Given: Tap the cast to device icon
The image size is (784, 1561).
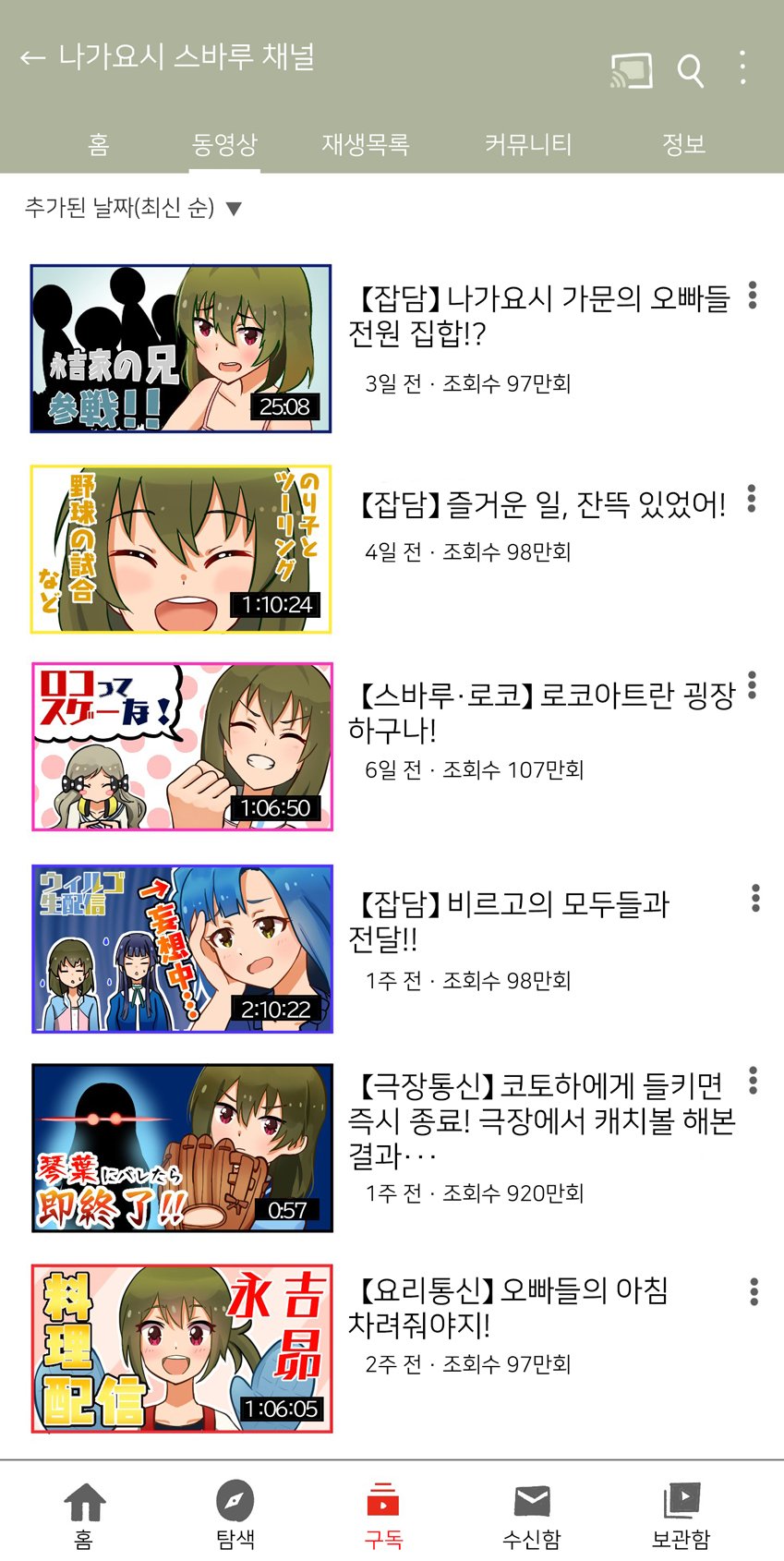Looking at the screenshot, I should pyautogui.click(x=632, y=70).
